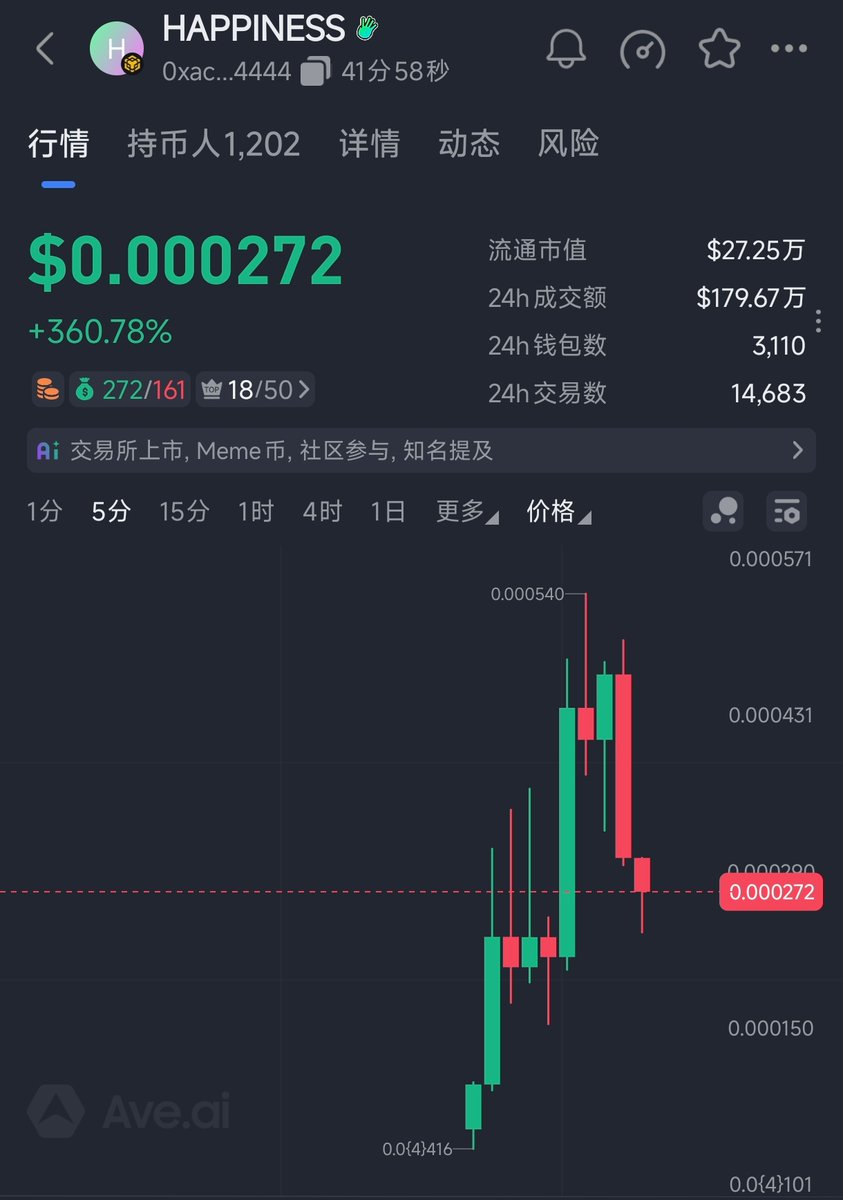Image resolution: width=843 pixels, height=1200 pixels.
Task: Select the 1分 chart interval
Action: 44,512
